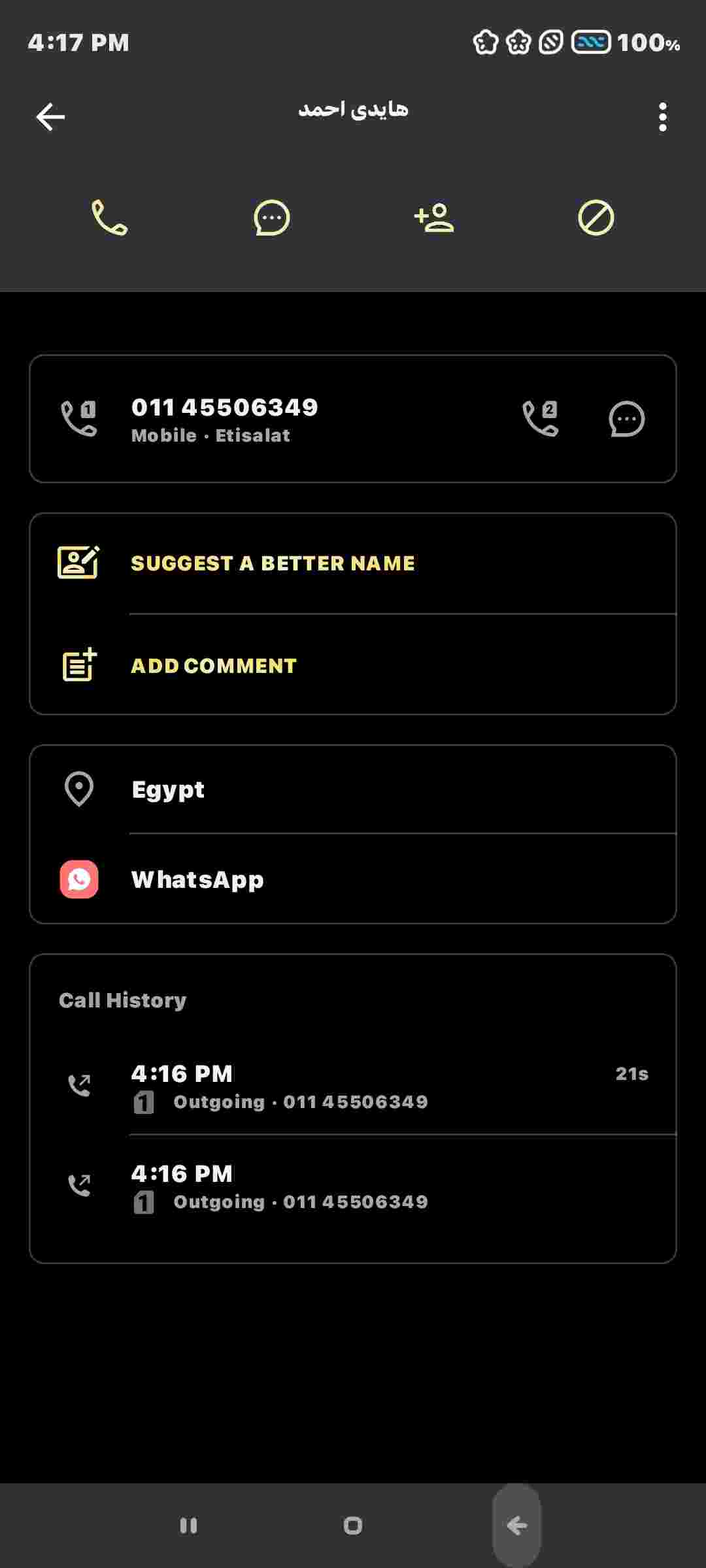Screen dimensions: 706x1568
Task: Send a message using the top chat bubble icon
Action: coord(271,218)
